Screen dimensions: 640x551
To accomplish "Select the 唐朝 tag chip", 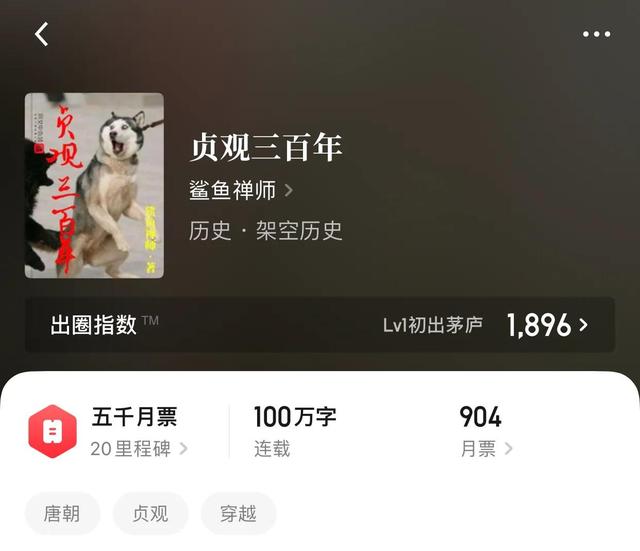I will [x=62, y=514].
